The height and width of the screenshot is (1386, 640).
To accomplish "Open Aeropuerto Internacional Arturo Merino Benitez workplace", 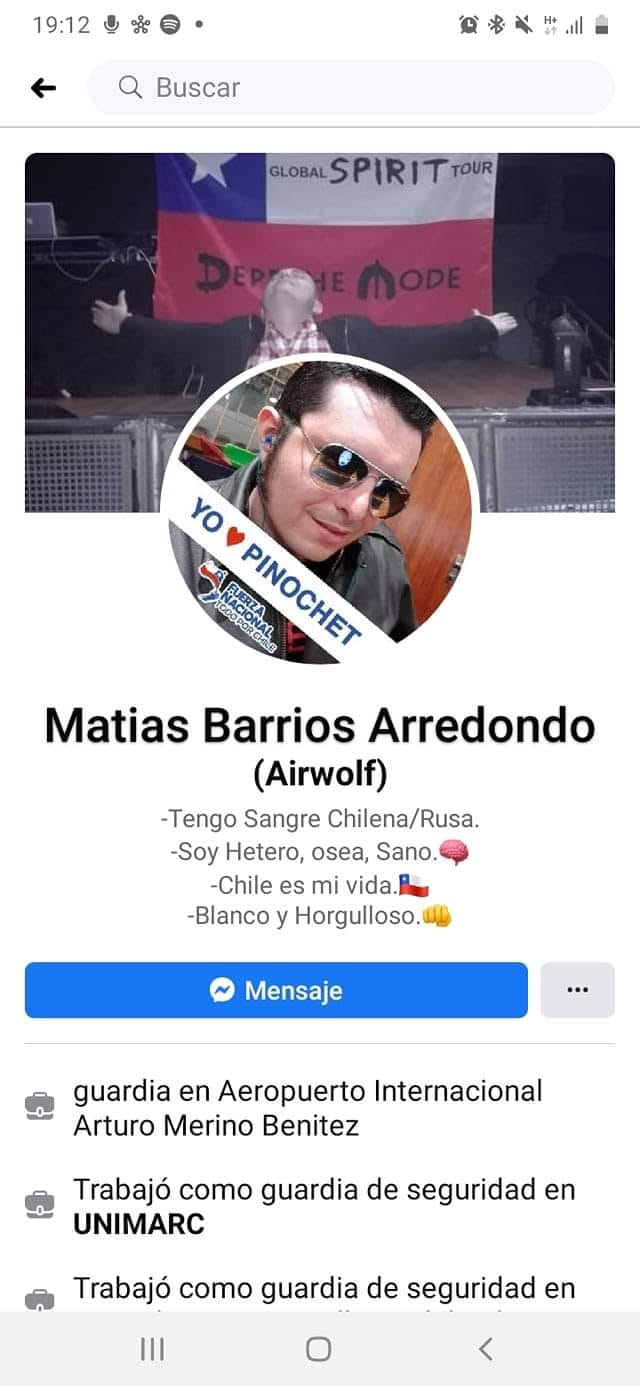I will point(308,1107).
